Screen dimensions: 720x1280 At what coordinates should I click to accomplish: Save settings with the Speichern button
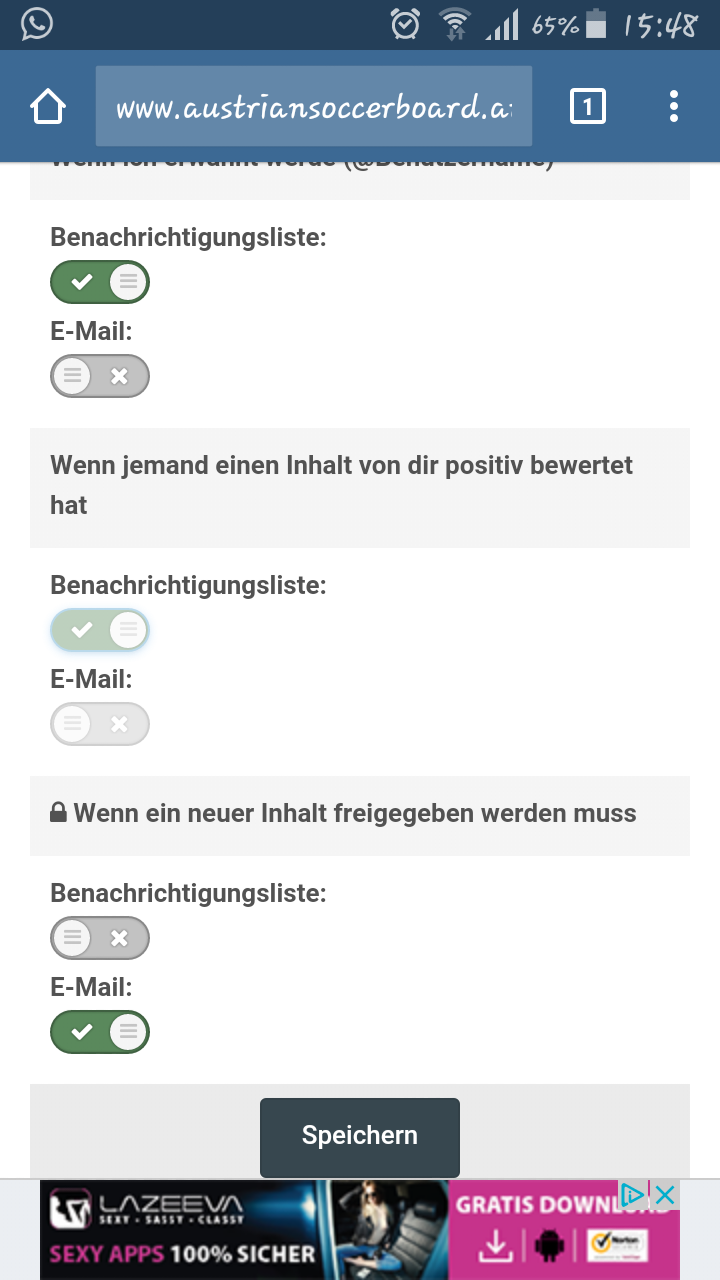point(360,1137)
